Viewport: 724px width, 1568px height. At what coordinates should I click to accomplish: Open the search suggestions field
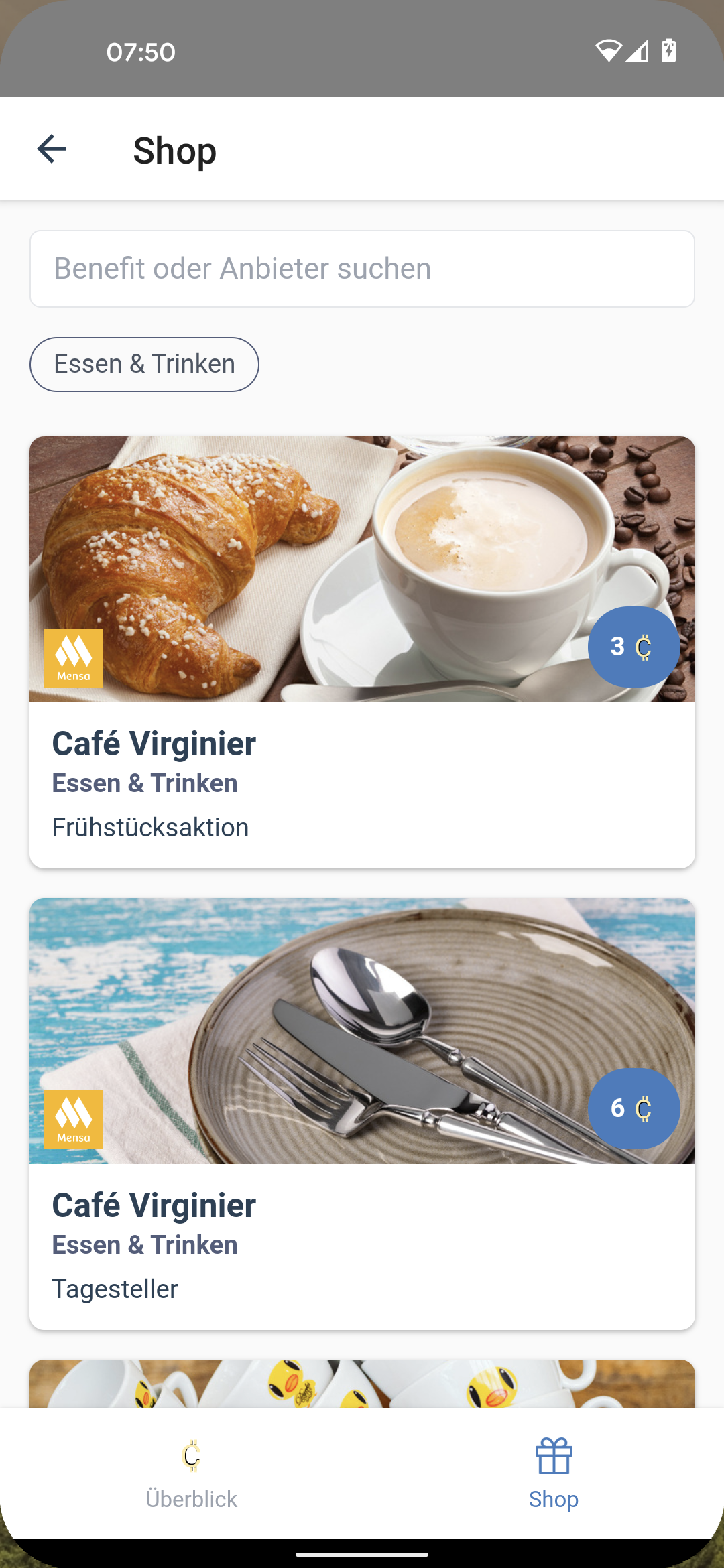tap(362, 268)
